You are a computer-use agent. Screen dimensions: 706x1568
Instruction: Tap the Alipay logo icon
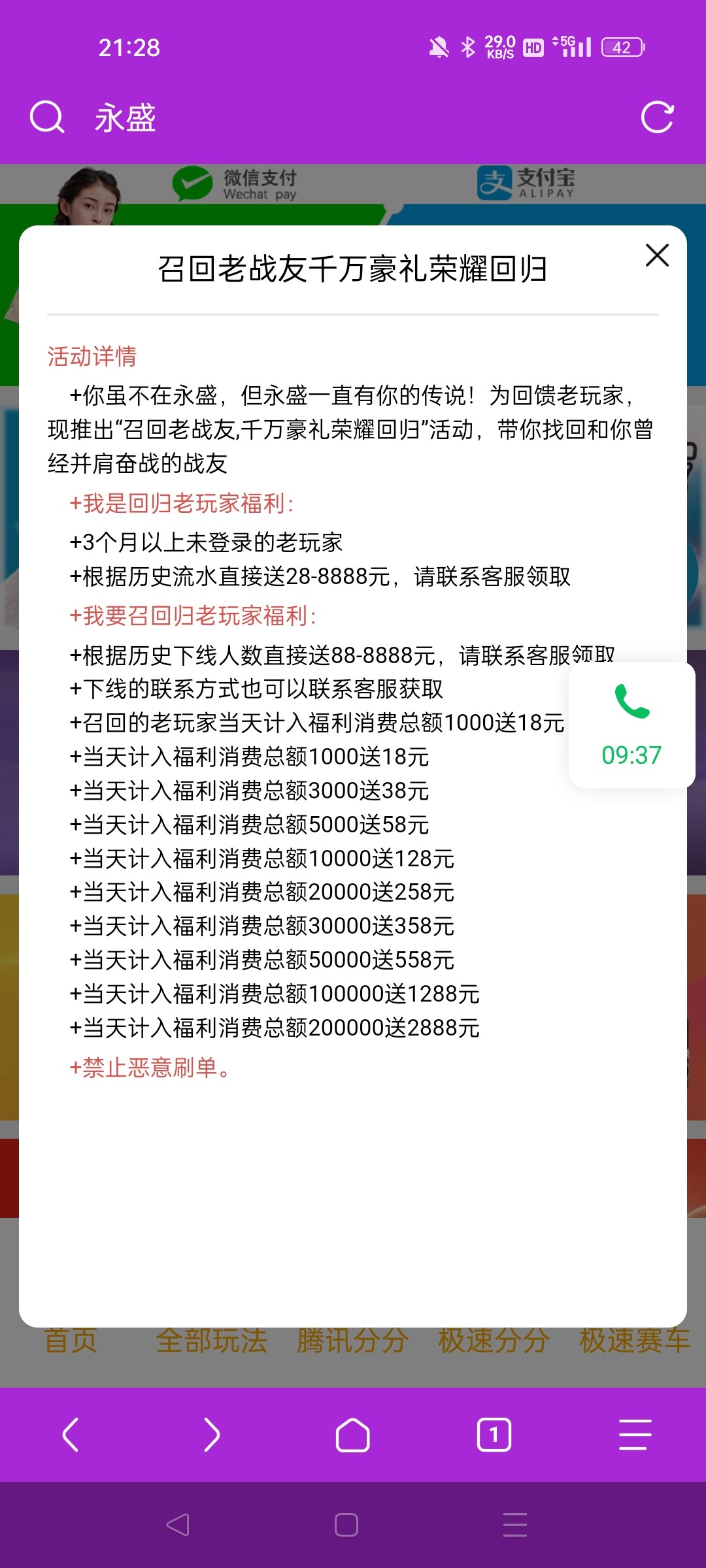(x=495, y=184)
